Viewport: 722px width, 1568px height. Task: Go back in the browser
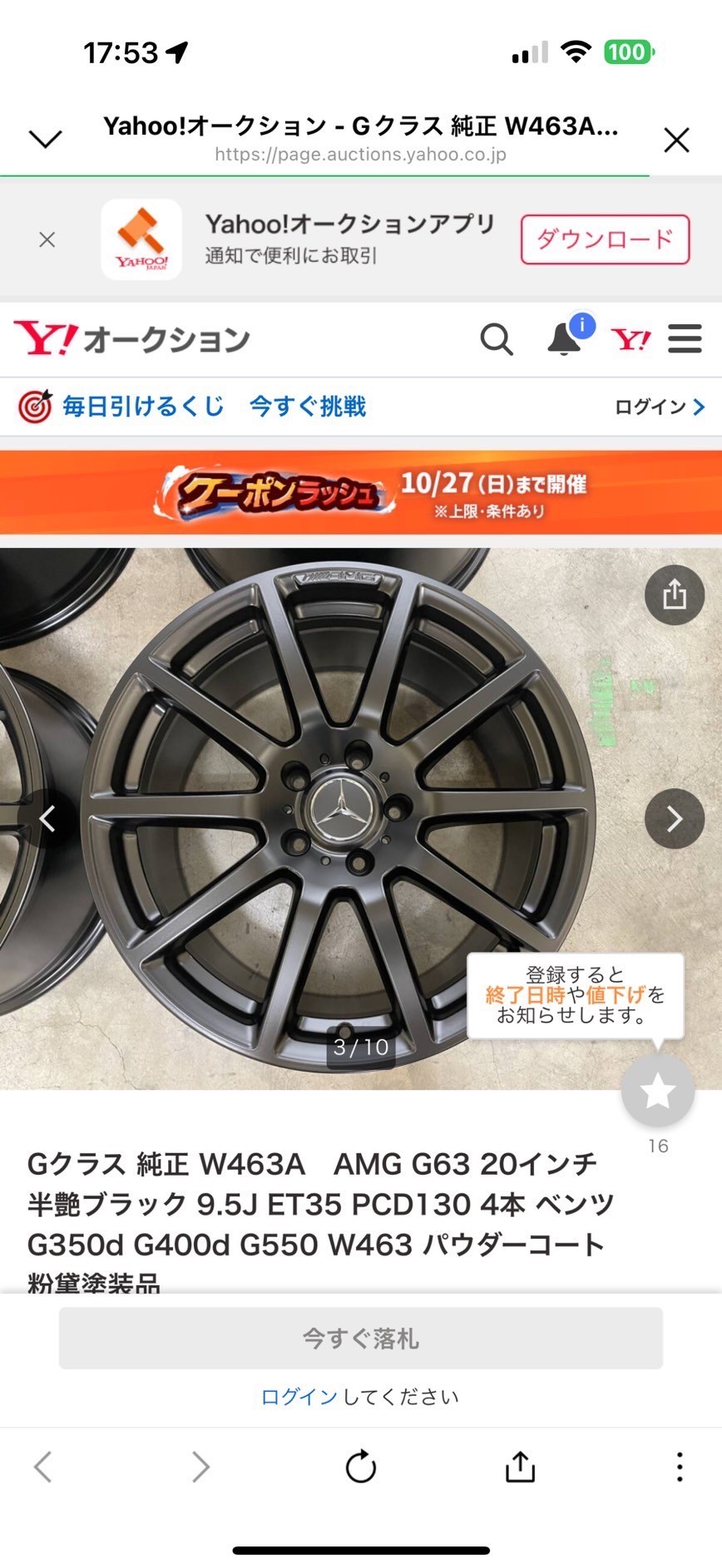(x=43, y=1467)
